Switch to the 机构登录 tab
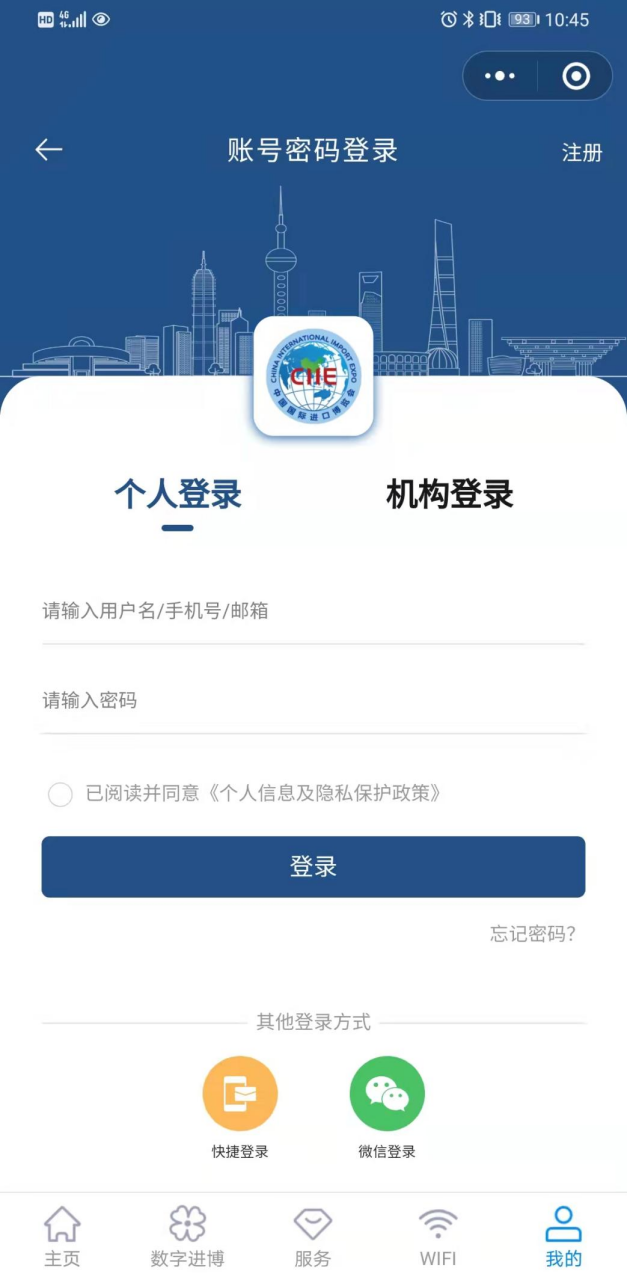 (449, 494)
